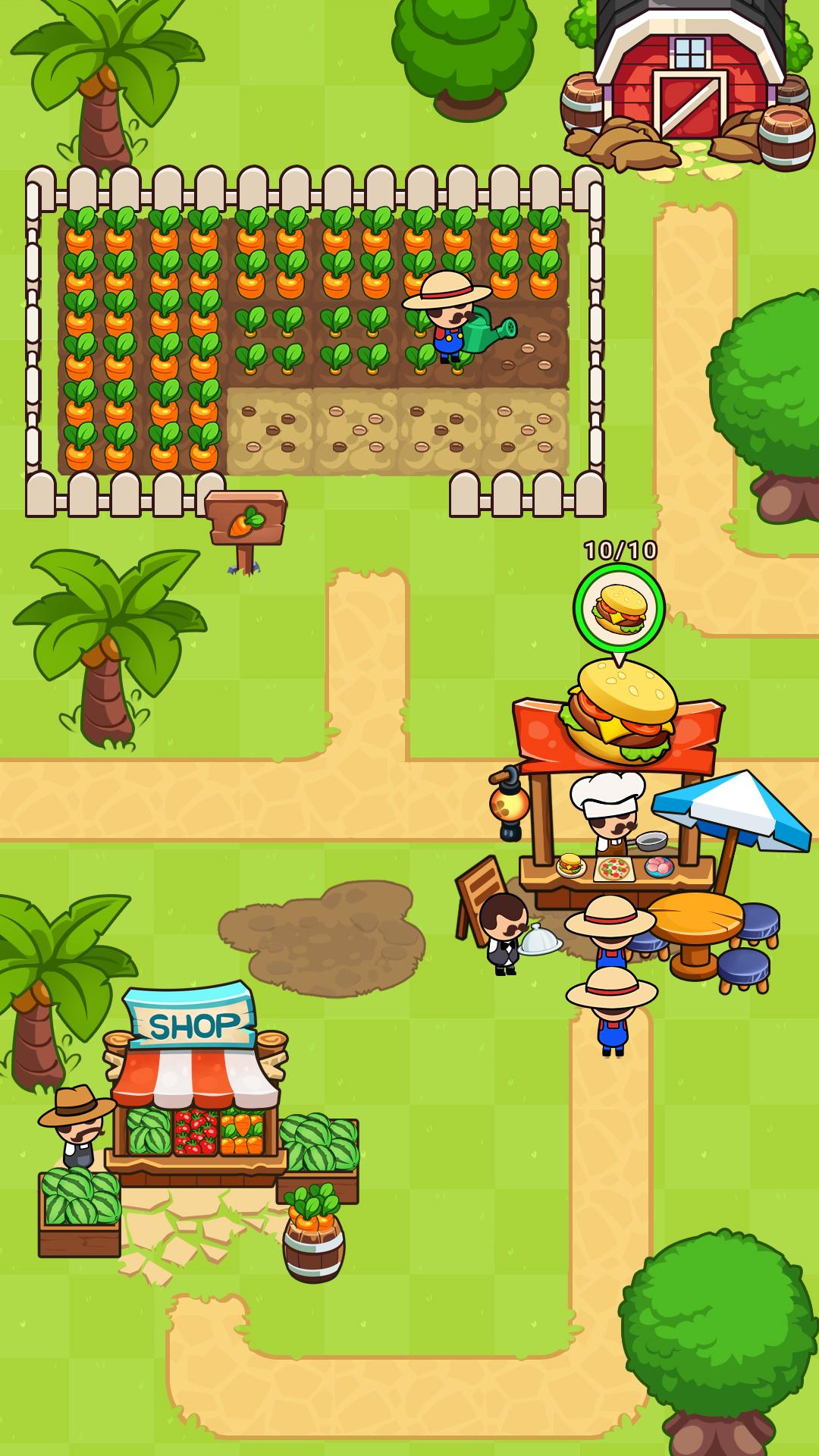Open the SHOP produce stall

[x=196, y=1092]
